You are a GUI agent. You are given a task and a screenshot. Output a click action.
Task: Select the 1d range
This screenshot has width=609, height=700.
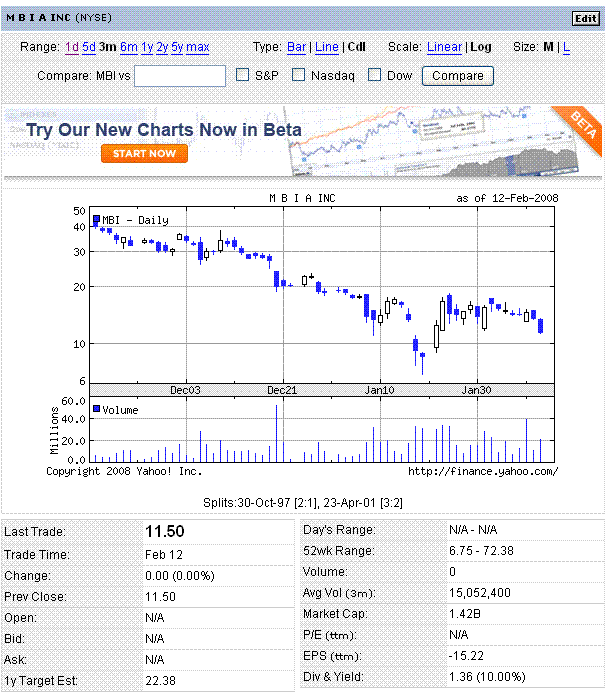(x=72, y=47)
